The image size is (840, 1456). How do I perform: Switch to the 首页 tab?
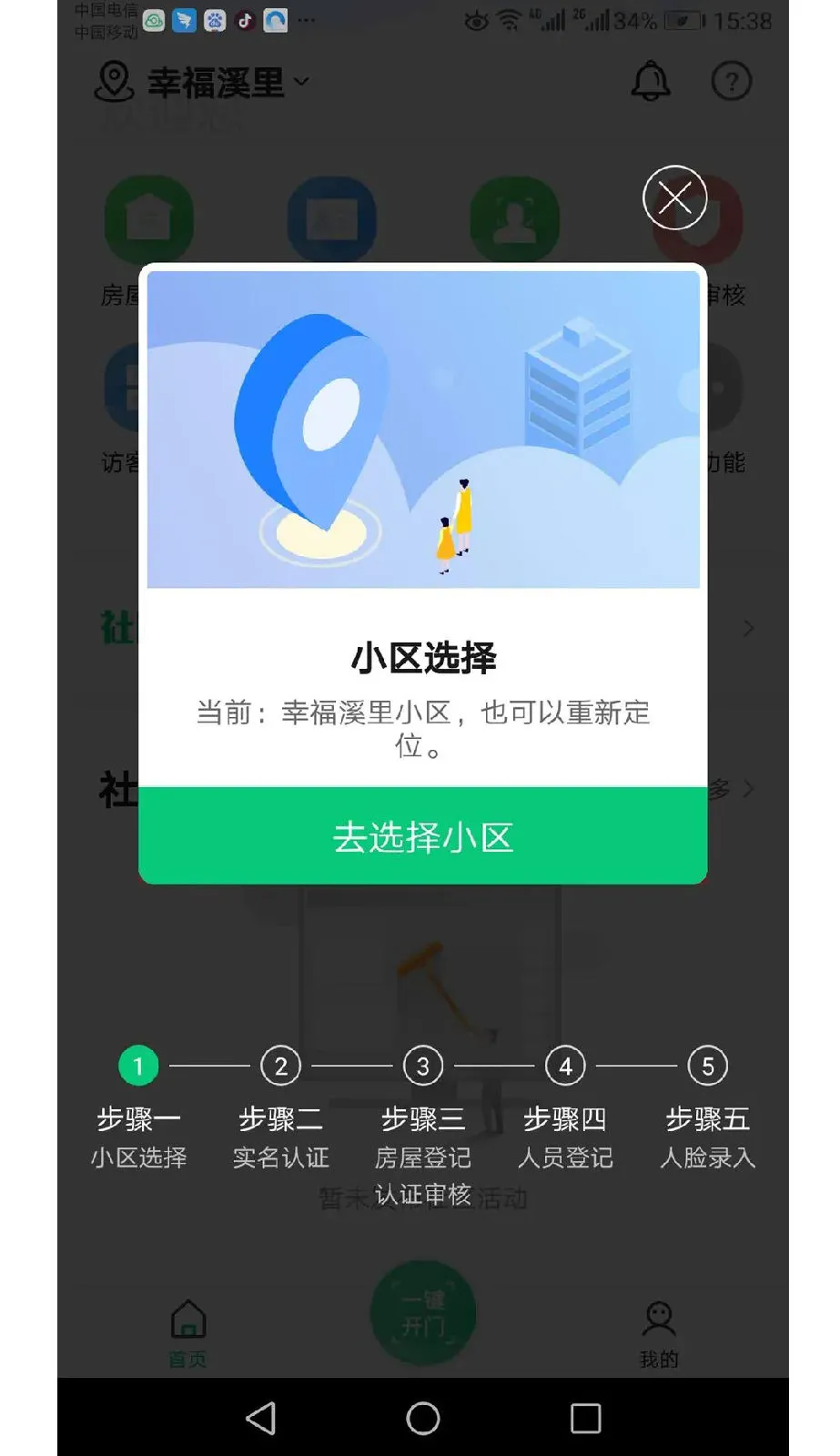187,1331
